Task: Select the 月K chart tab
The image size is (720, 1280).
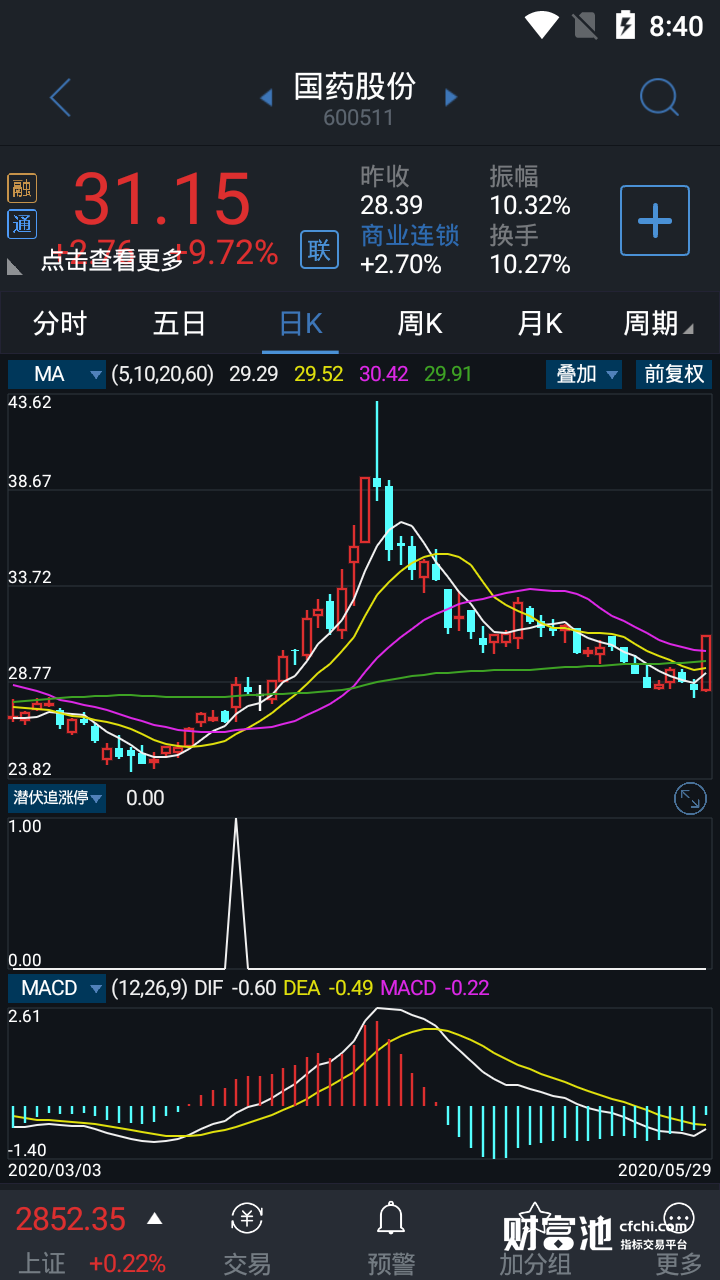Action: (540, 324)
